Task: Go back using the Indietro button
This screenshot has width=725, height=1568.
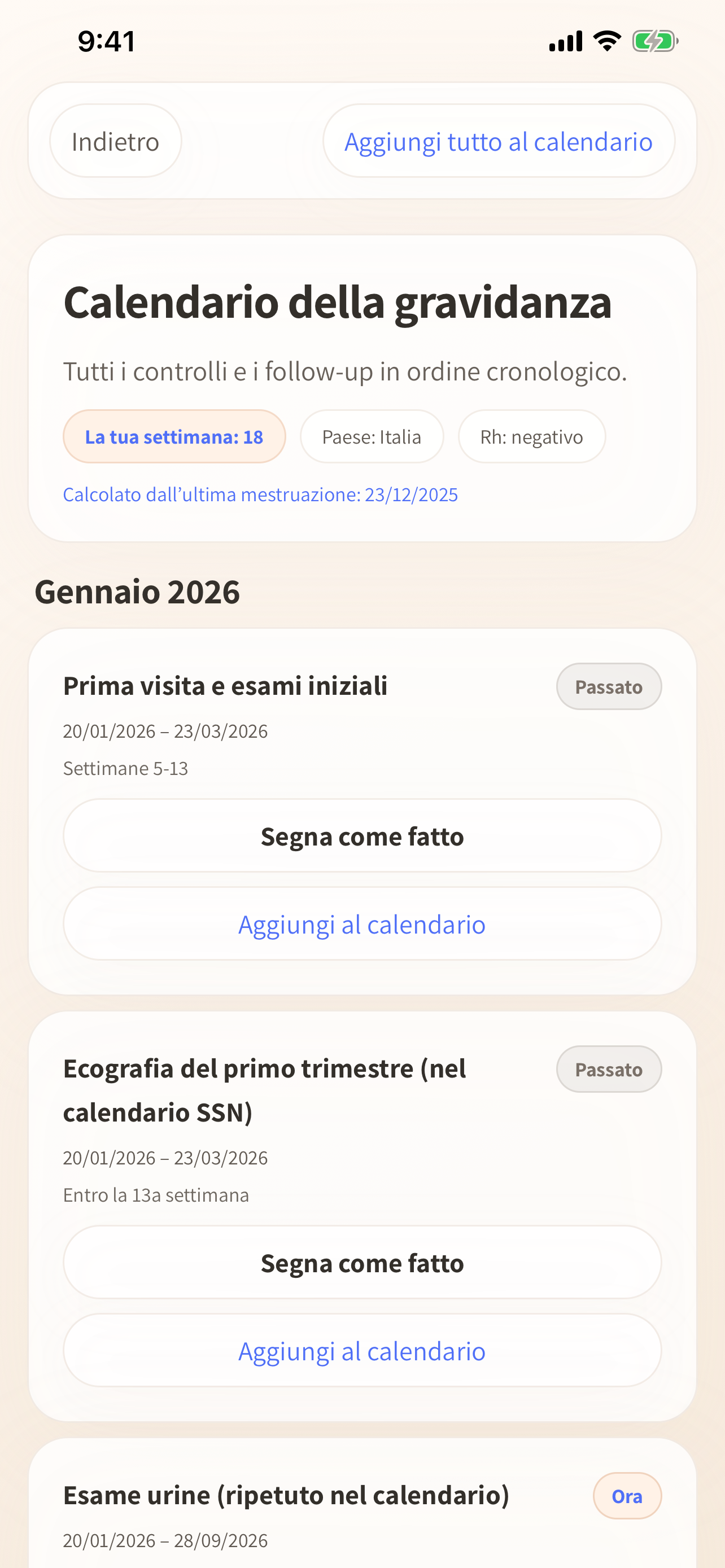Action: pos(115,141)
